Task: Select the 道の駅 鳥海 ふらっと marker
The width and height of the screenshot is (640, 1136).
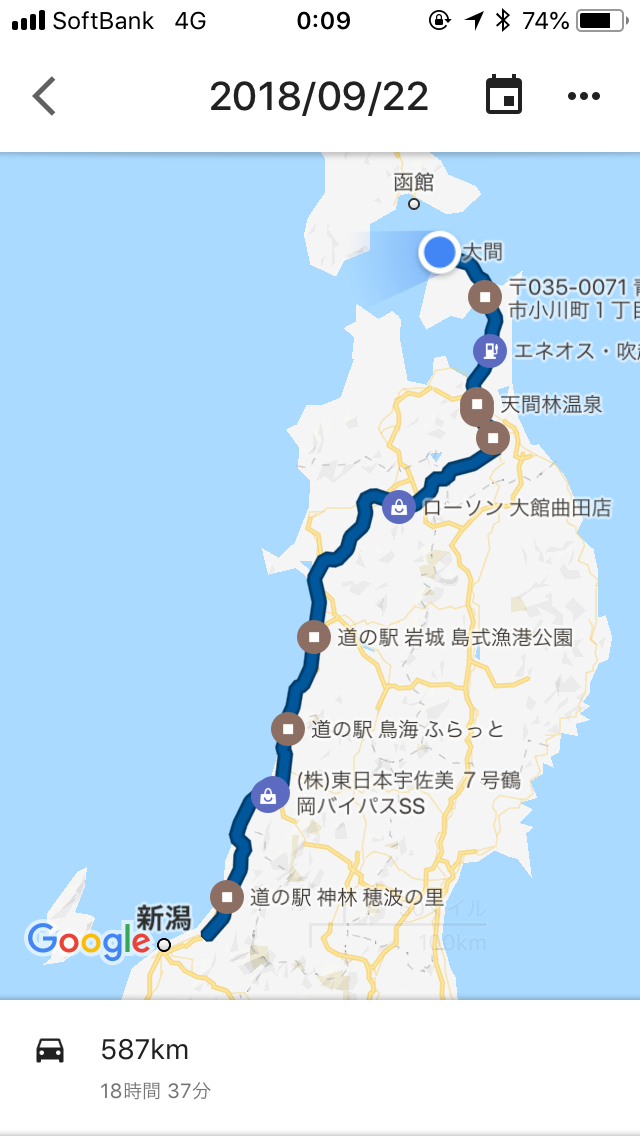Action: (x=288, y=729)
